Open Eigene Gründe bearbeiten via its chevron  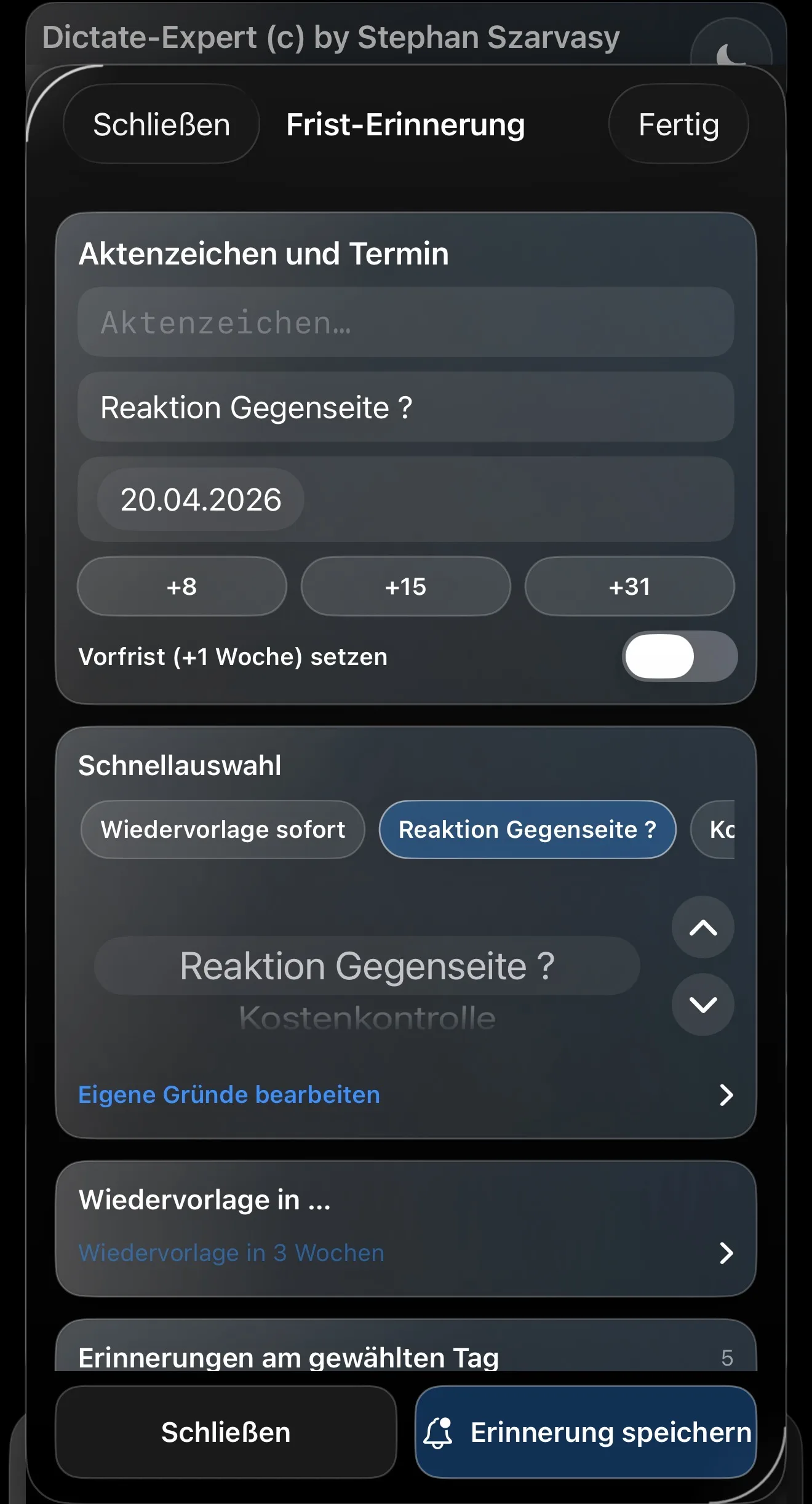pyautogui.click(x=726, y=1095)
